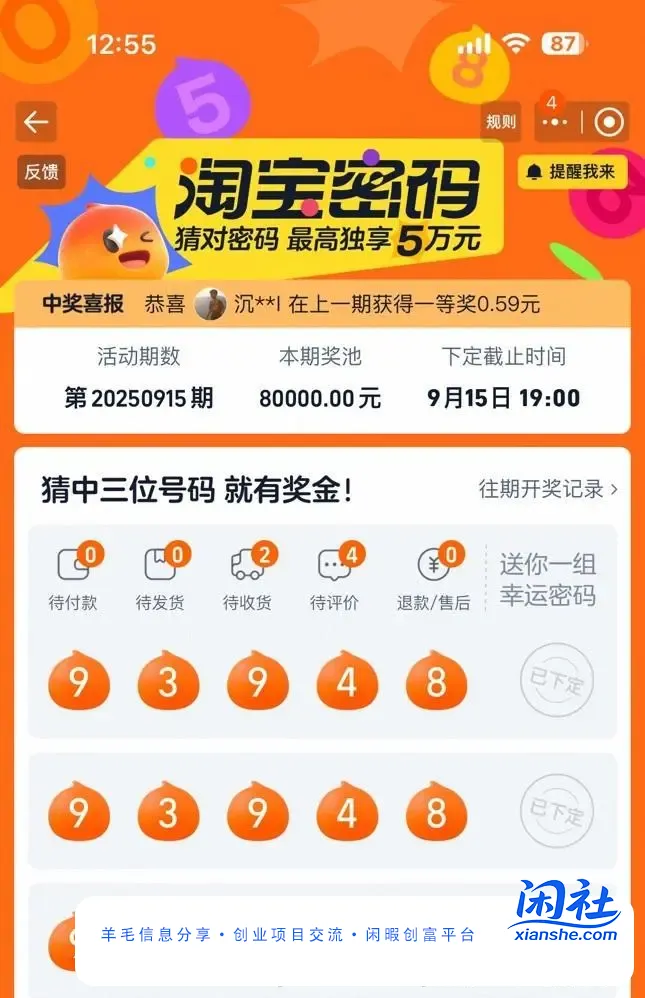Viewport: 645px width, 998px height.
Task: Go back using the top-left arrow
Action: point(36,122)
